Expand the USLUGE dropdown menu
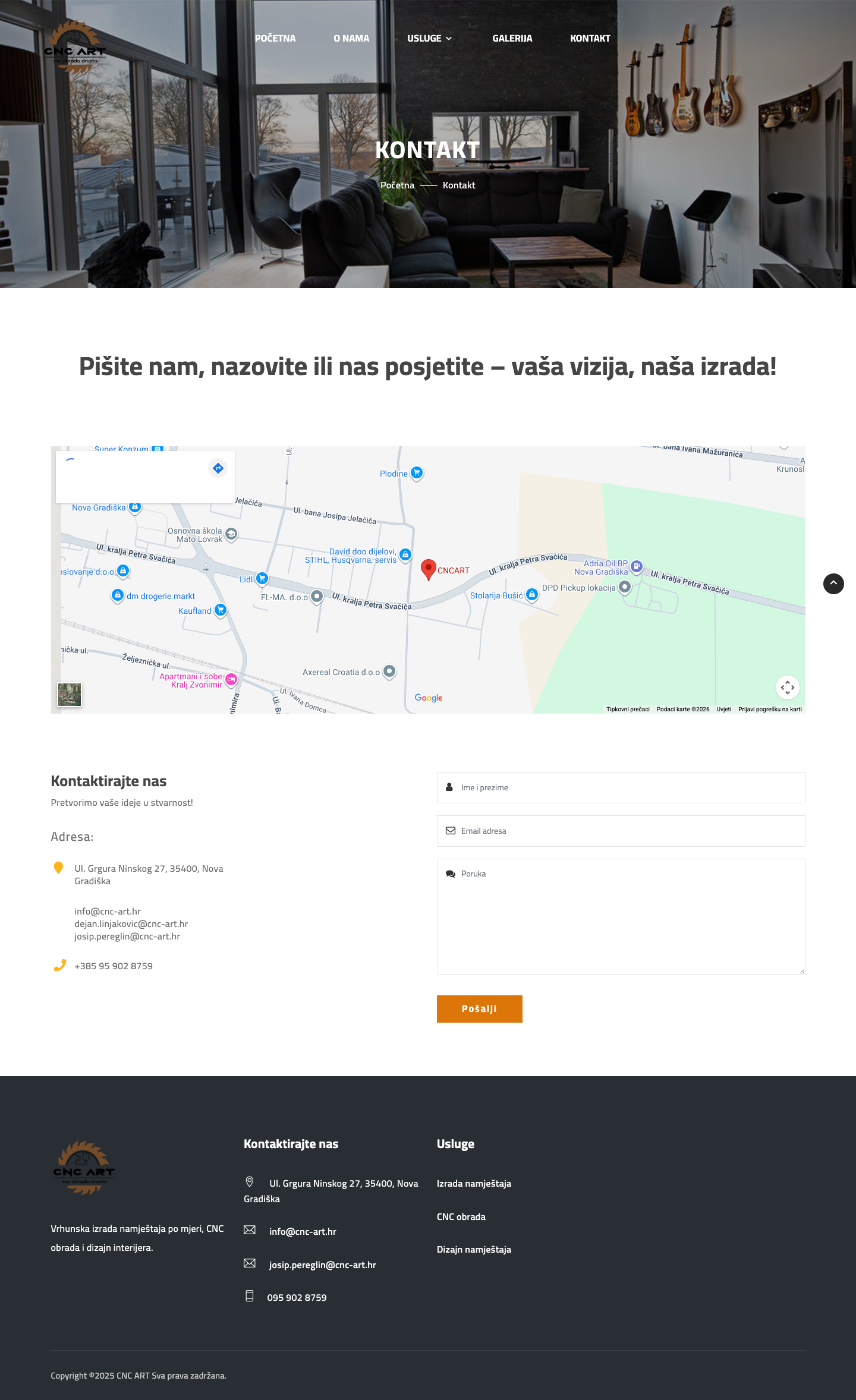The height and width of the screenshot is (1400, 856). [x=429, y=39]
